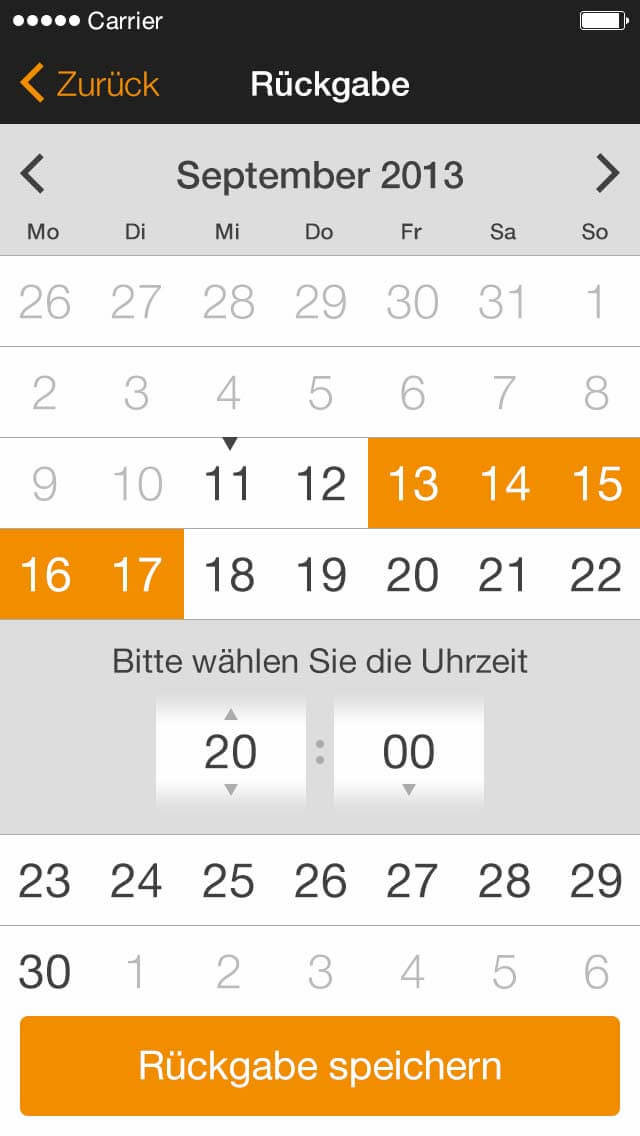Decrease the hour below 20
640x1136 pixels.
coord(231,790)
